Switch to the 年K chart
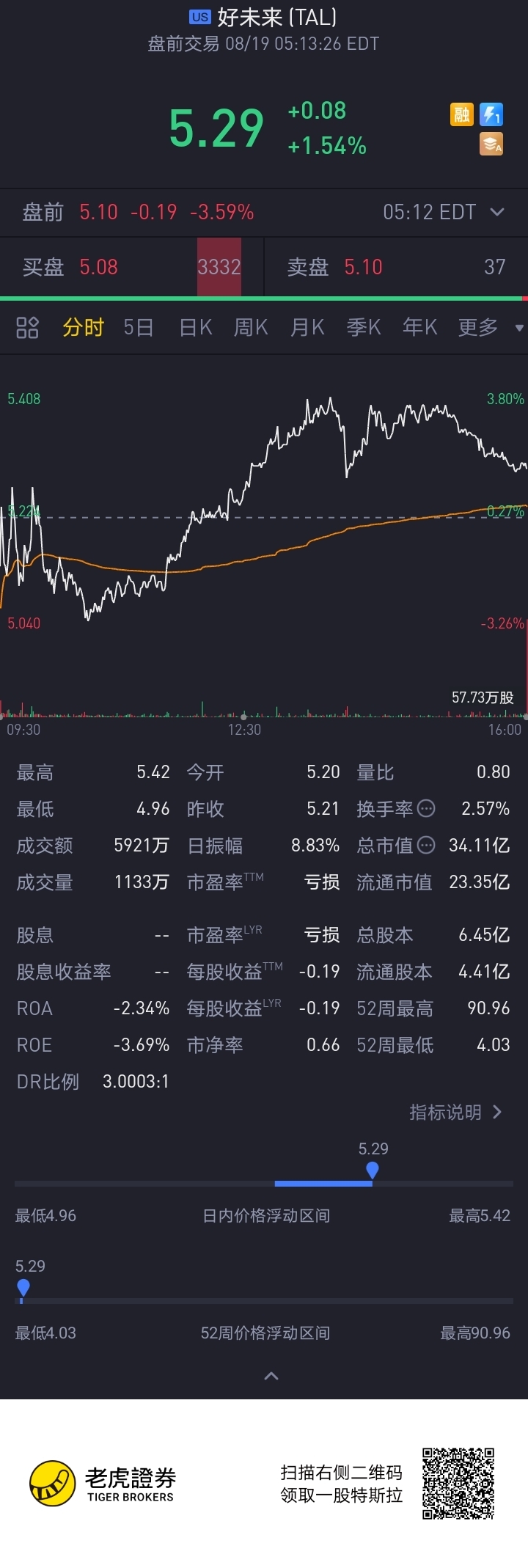This screenshot has height=1568, width=528. point(419,328)
